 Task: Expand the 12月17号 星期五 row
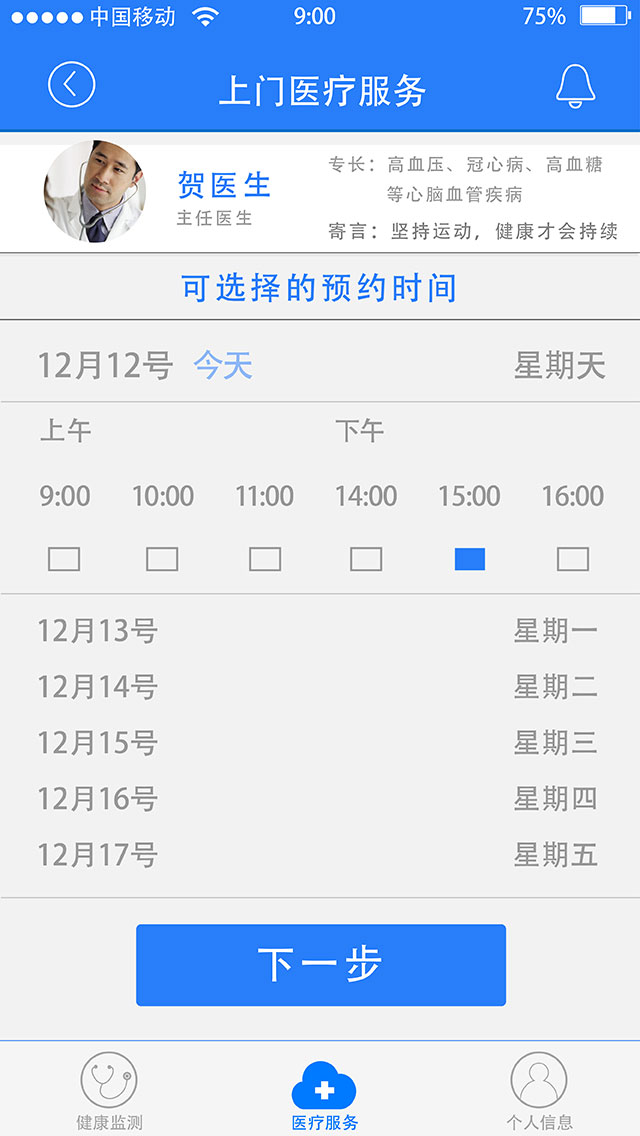pos(320,855)
